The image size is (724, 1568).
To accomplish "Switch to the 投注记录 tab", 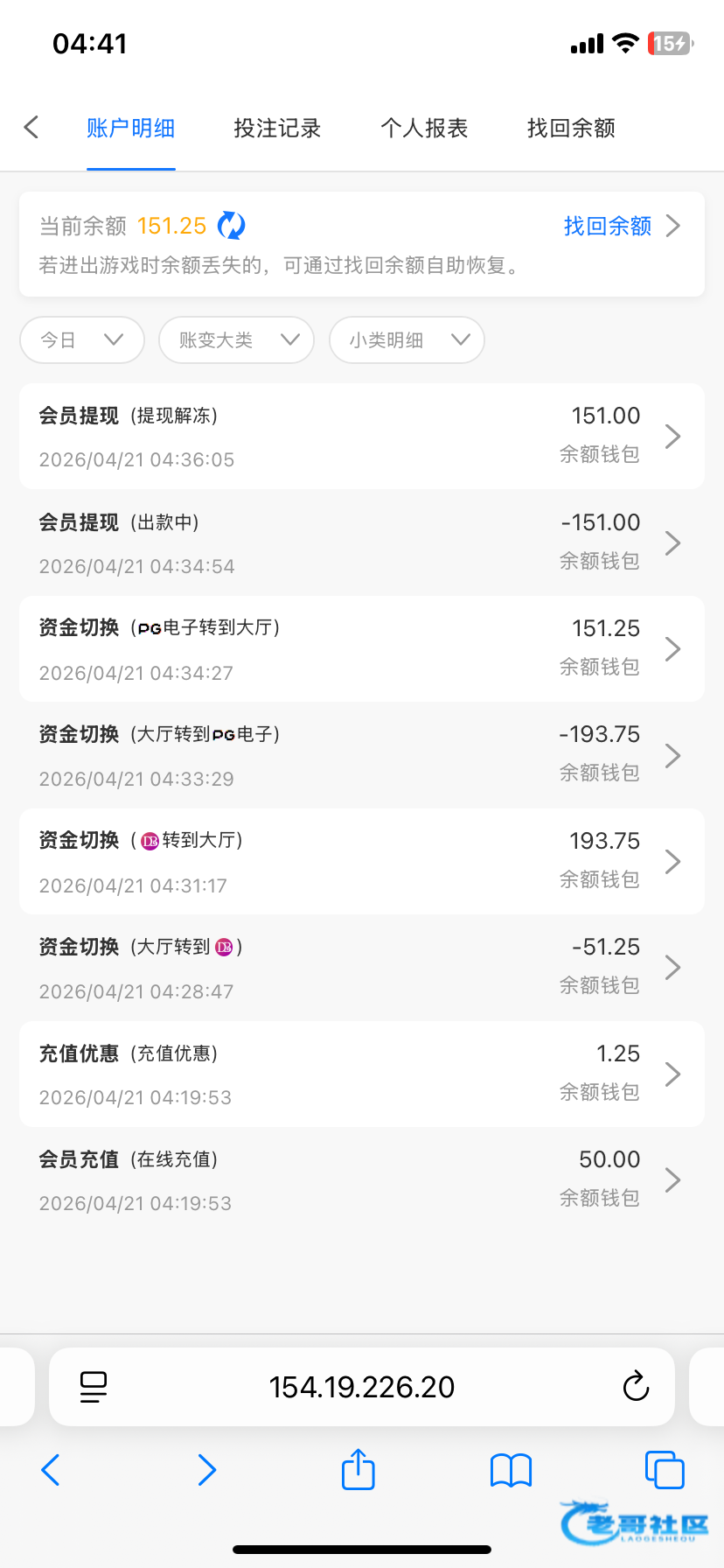I will click(x=277, y=129).
